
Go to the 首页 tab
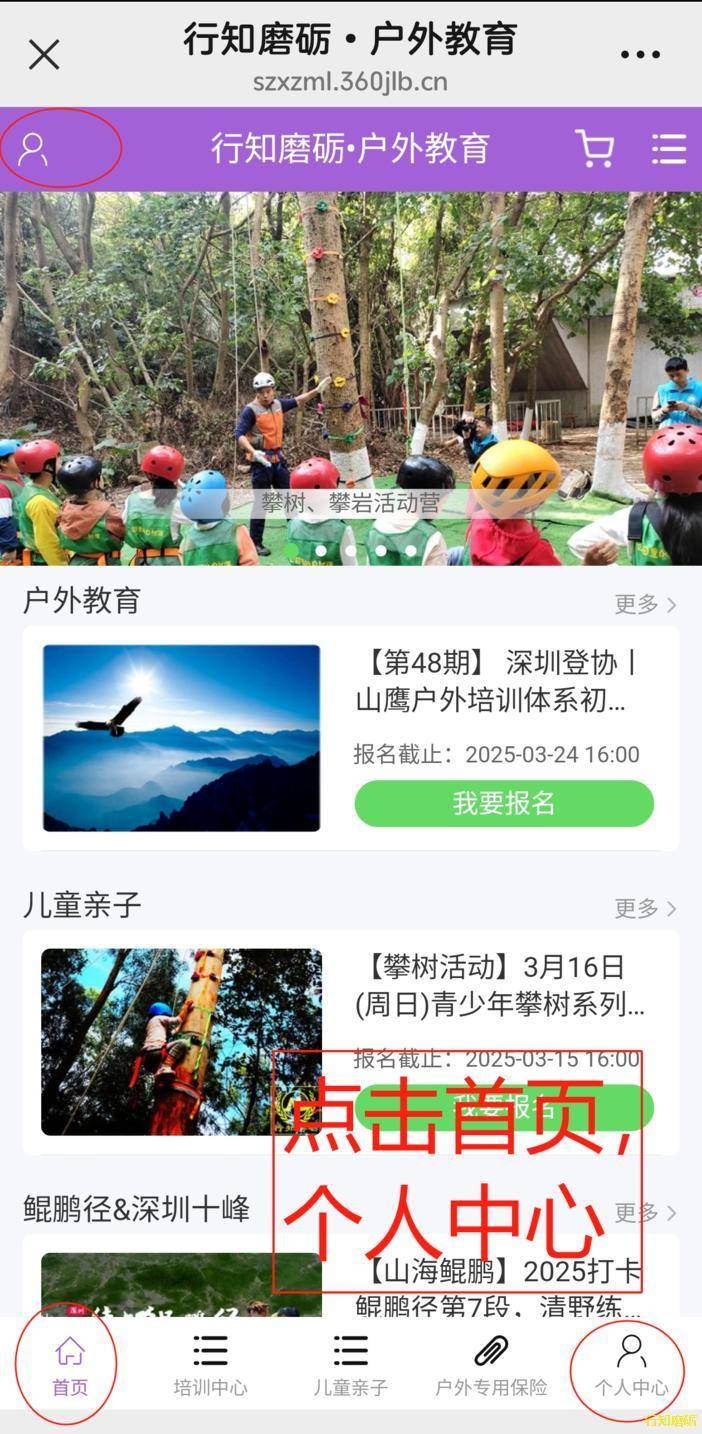(x=69, y=1366)
